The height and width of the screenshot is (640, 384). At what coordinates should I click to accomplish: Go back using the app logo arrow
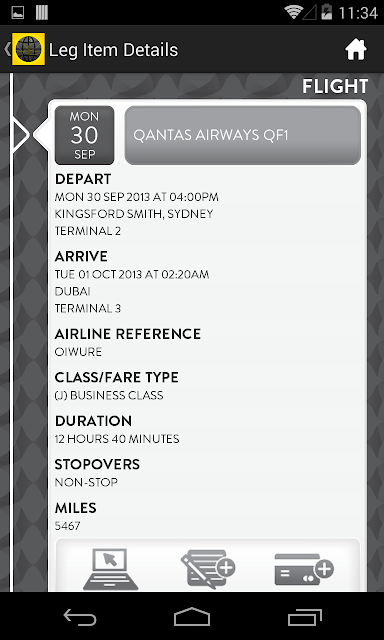coord(24,49)
